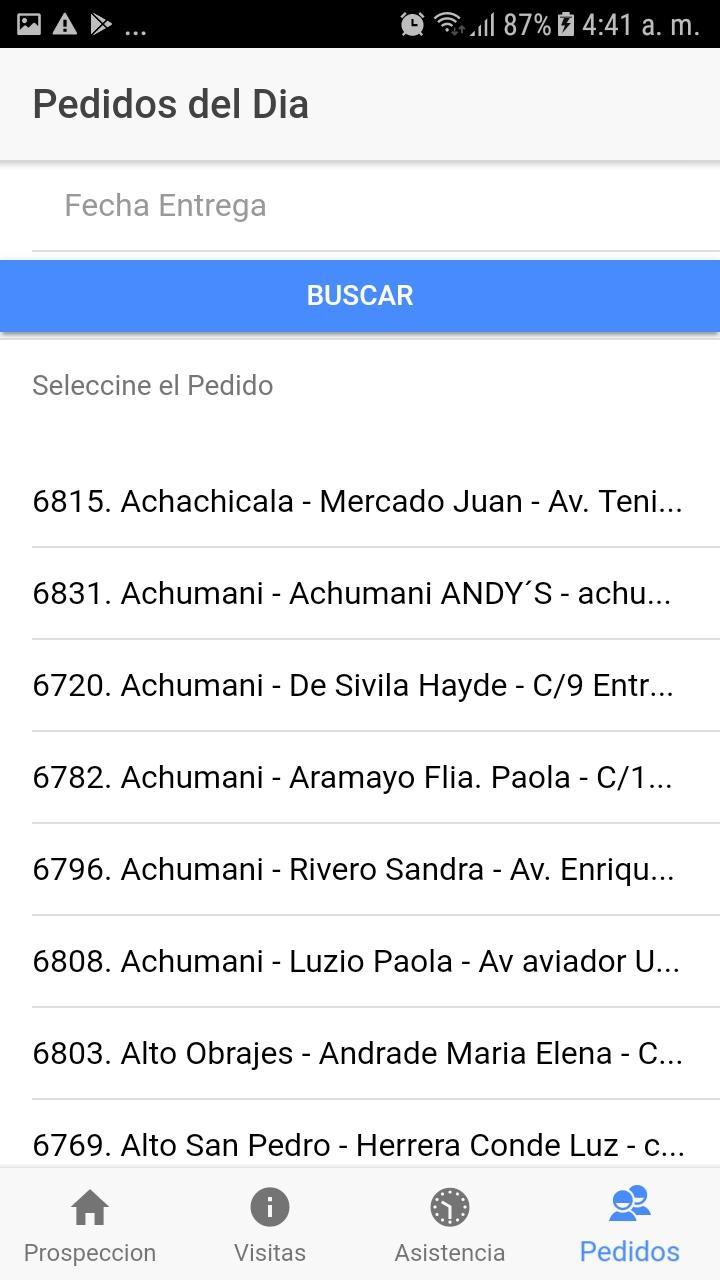Tap the BUSCAR button
Viewport: 720px width, 1280px height.
[x=360, y=296]
